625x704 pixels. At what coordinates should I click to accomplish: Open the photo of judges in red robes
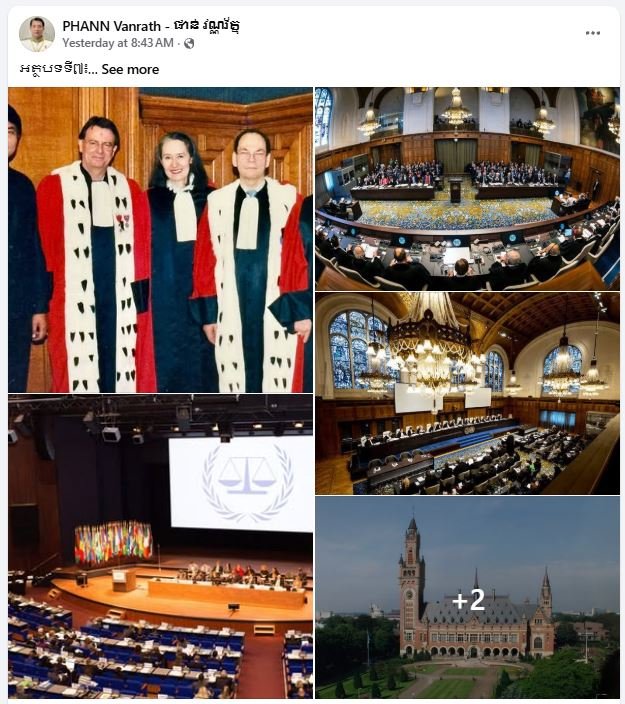click(x=160, y=240)
